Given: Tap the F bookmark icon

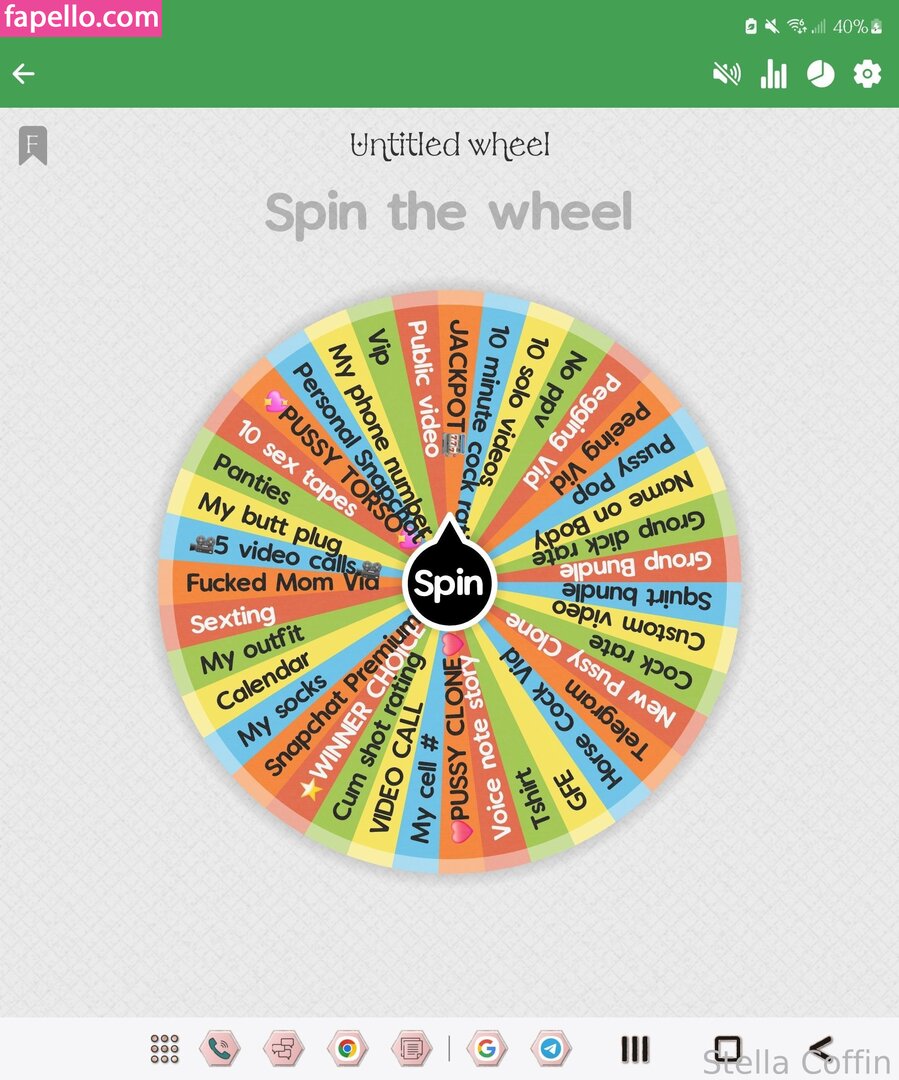Looking at the screenshot, I should tap(33, 146).
